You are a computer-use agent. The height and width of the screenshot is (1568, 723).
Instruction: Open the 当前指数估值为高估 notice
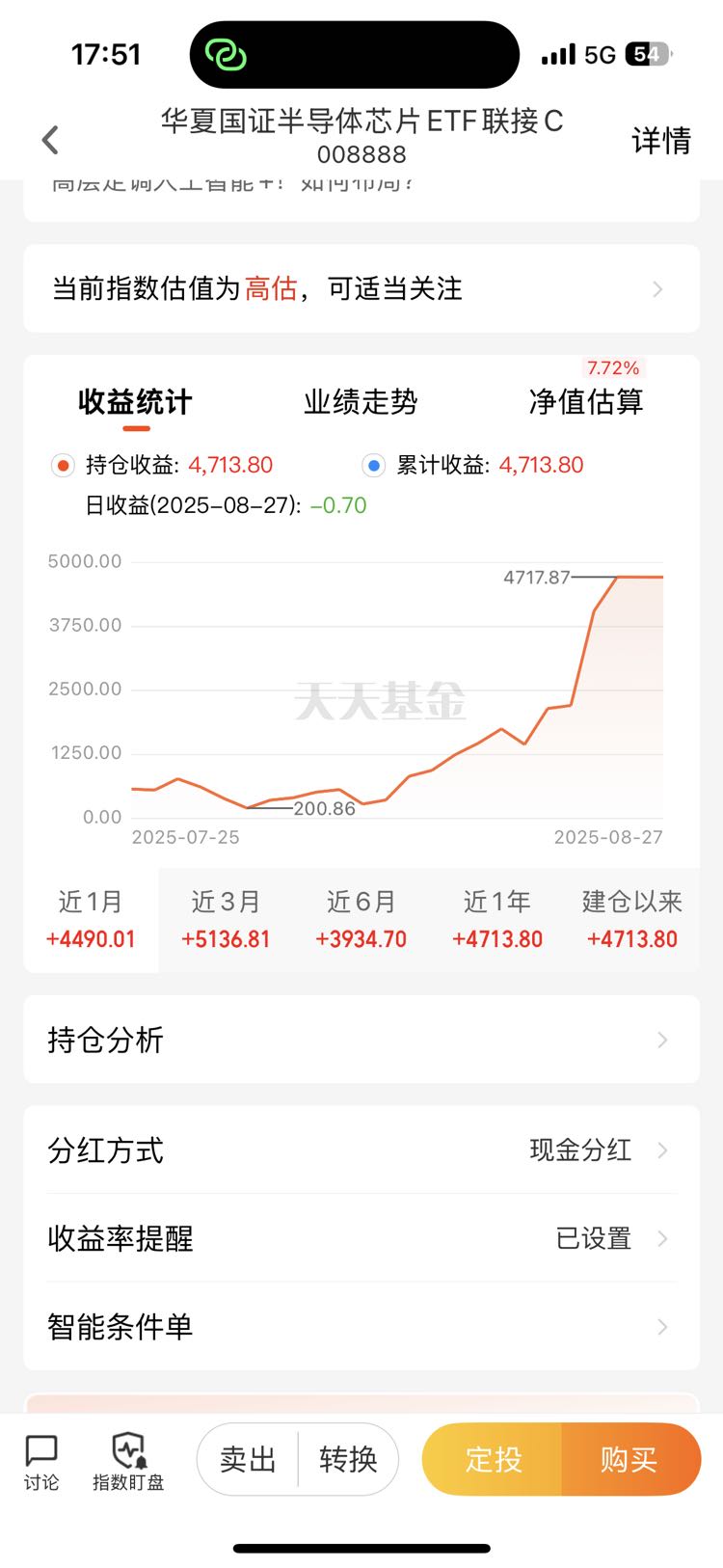(x=361, y=288)
